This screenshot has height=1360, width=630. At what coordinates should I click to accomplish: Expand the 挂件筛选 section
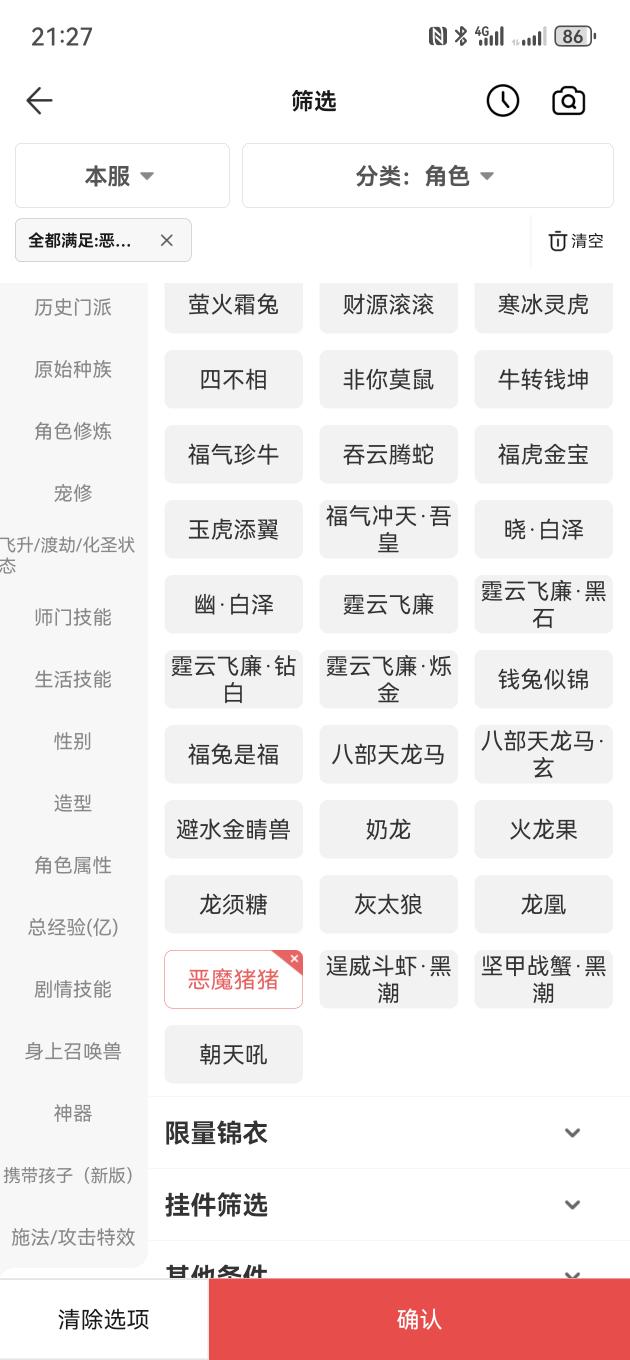[x=388, y=1205]
